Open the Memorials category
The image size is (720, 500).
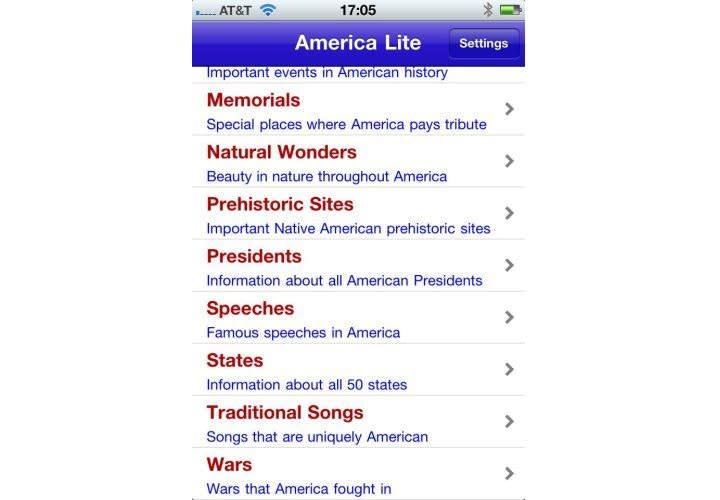click(357, 110)
